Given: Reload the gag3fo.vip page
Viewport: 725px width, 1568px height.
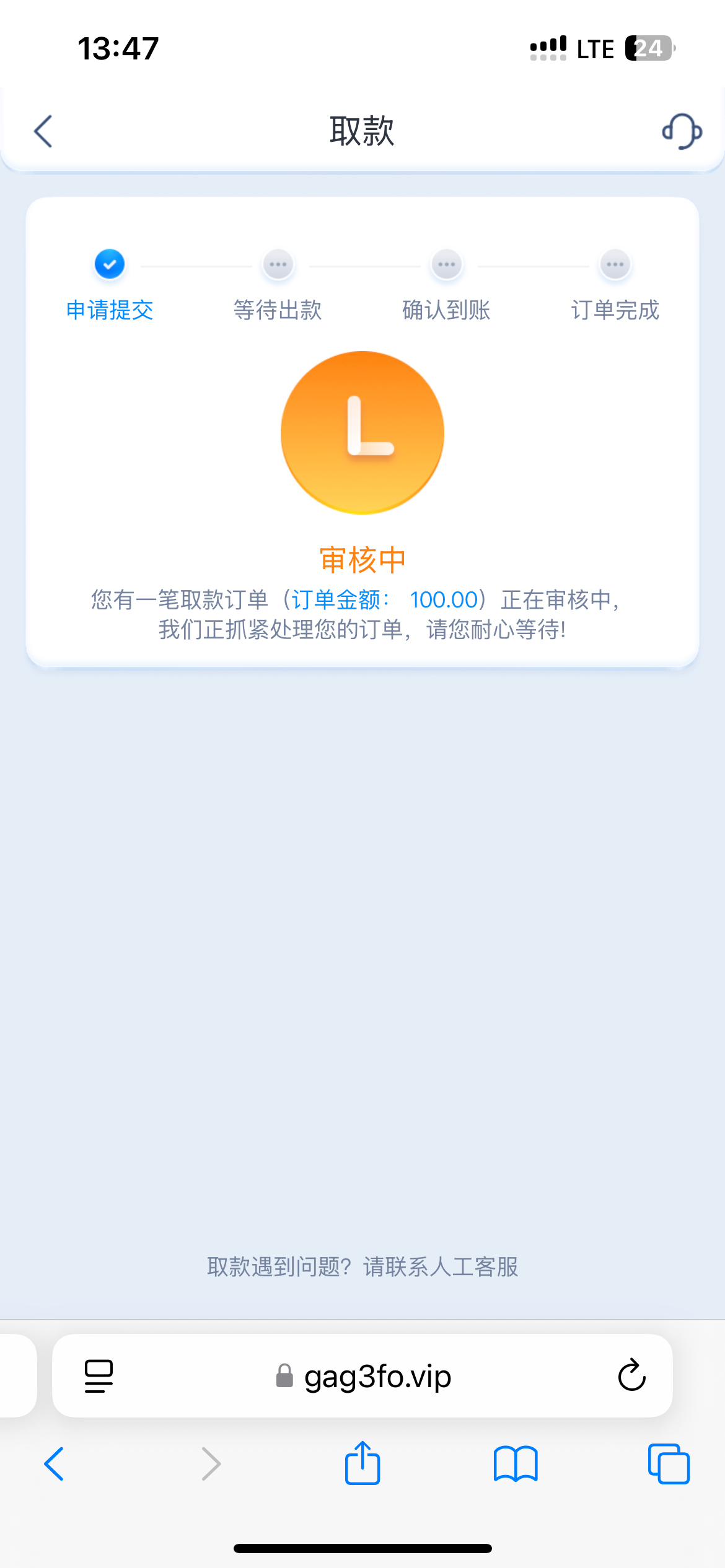Looking at the screenshot, I should [x=631, y=1376].
